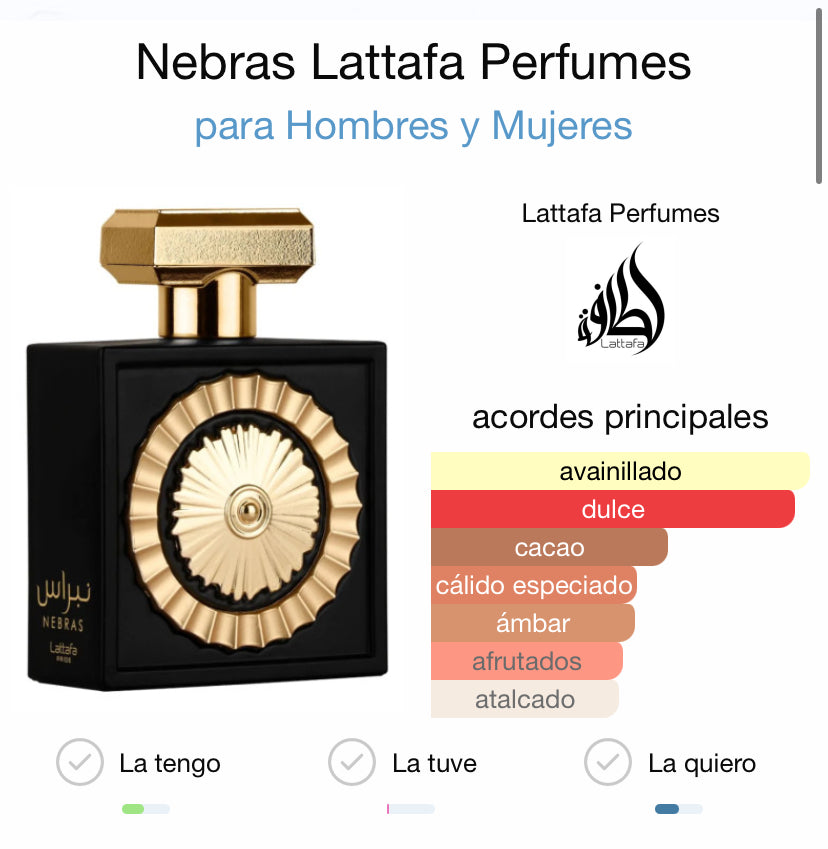
Task: Select the "avainillado" accord bar
Action: click(617, 470)
